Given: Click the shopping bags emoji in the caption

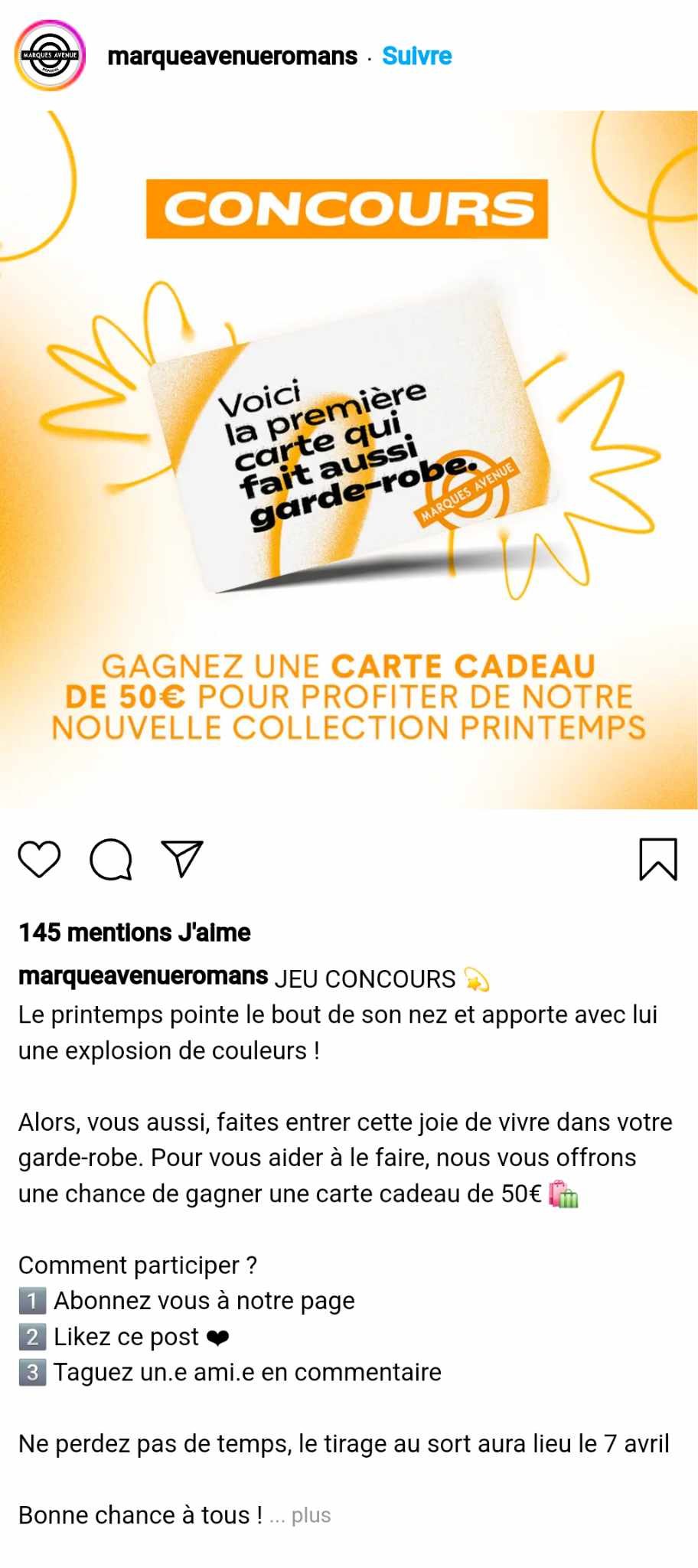Looking at the screenshot, I should coord(563,1193).
